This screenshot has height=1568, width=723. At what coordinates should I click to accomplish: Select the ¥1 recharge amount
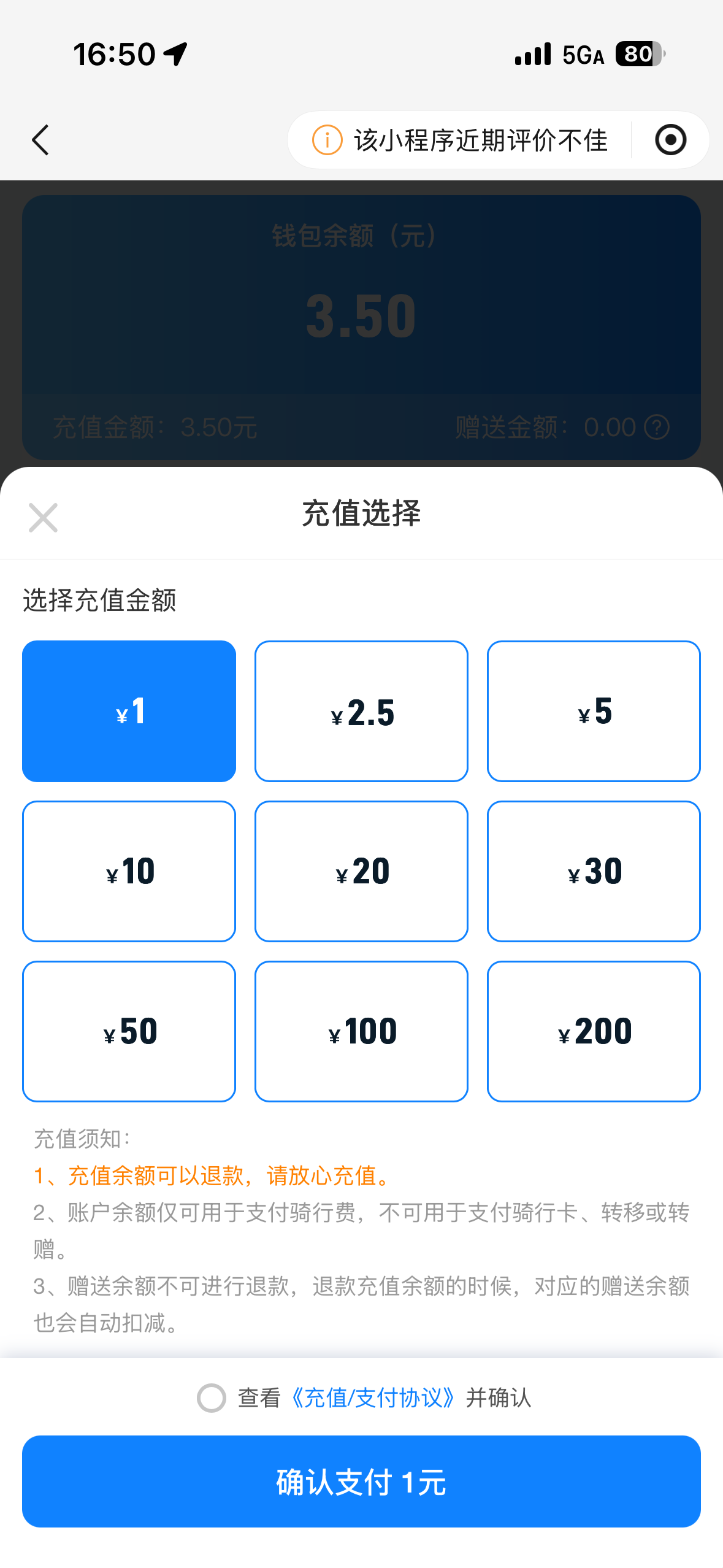pos(129,711)
